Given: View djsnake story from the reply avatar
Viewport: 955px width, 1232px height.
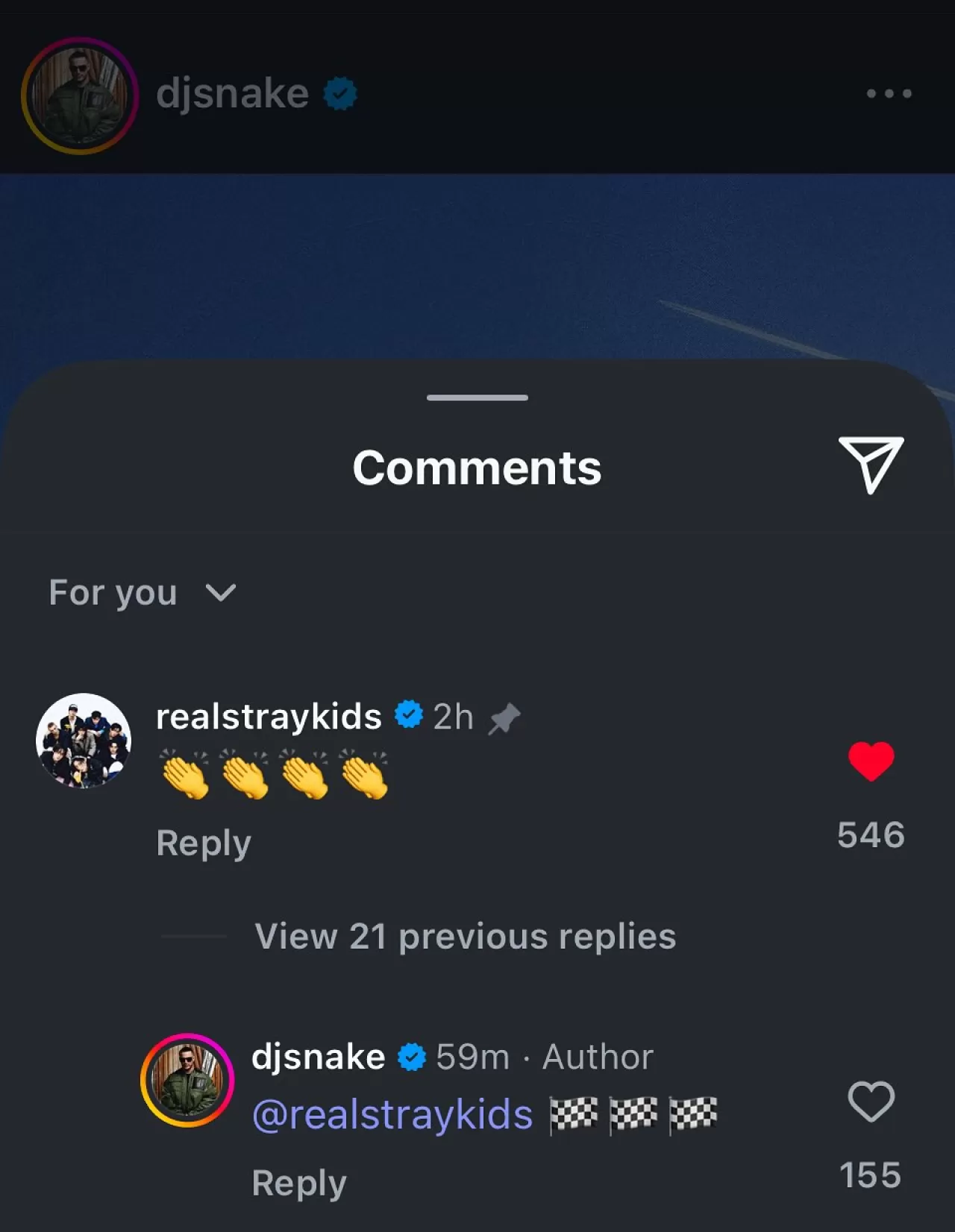Looking at the screenshot, I should click(187, 1080).
